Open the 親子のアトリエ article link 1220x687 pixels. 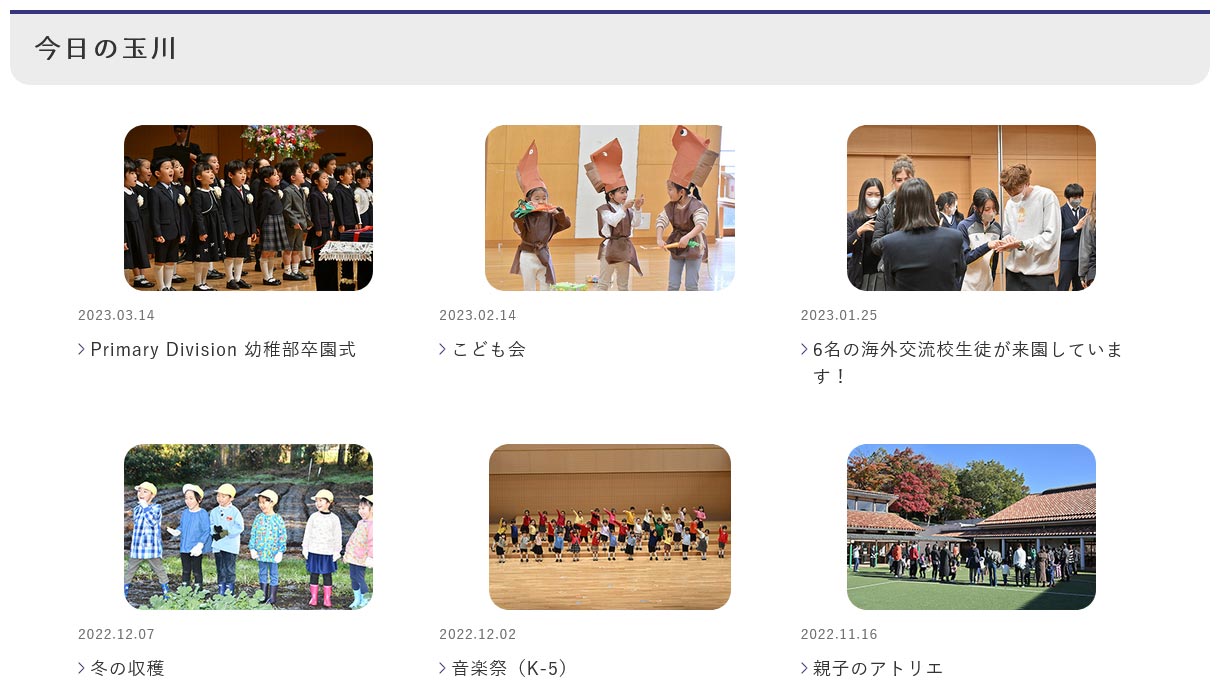coord(877,668)
